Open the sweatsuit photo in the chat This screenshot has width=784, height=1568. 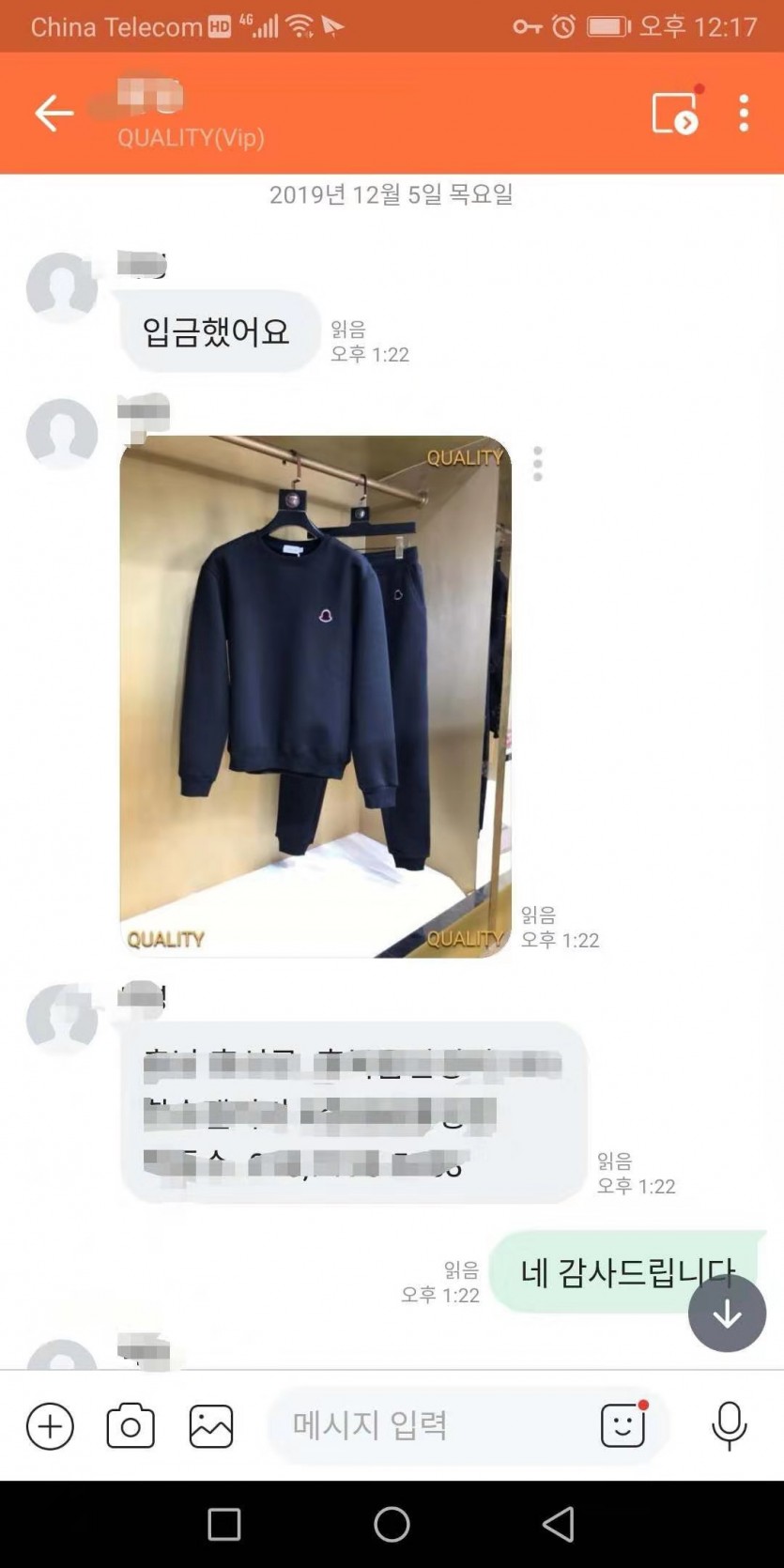pyautogui.click(x=315, y=696)
